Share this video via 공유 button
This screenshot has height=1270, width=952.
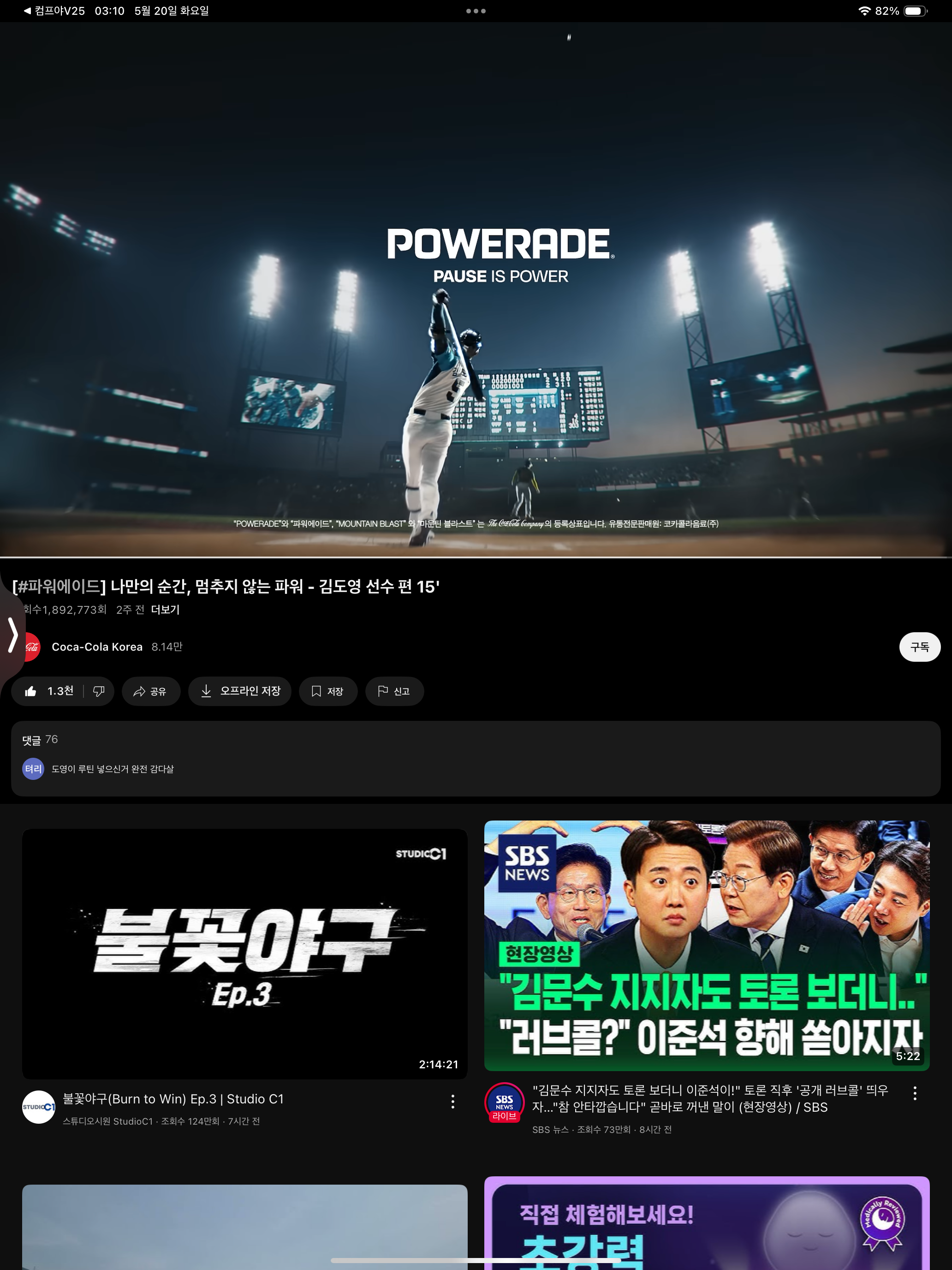[150, 691]
